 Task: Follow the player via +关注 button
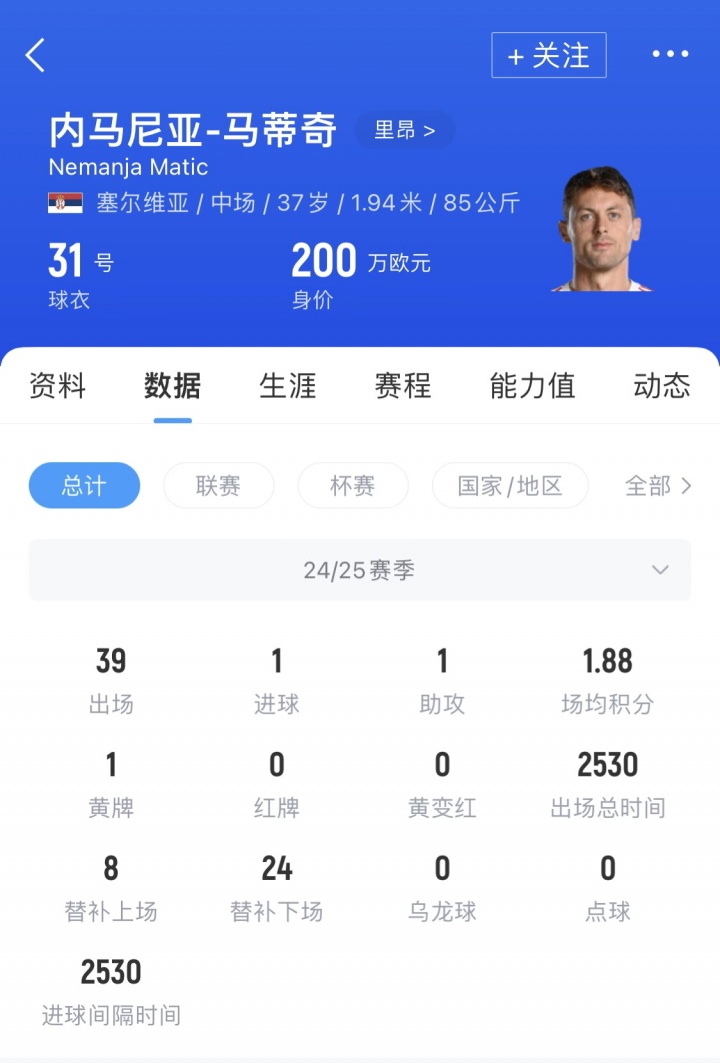click(548, 55)
